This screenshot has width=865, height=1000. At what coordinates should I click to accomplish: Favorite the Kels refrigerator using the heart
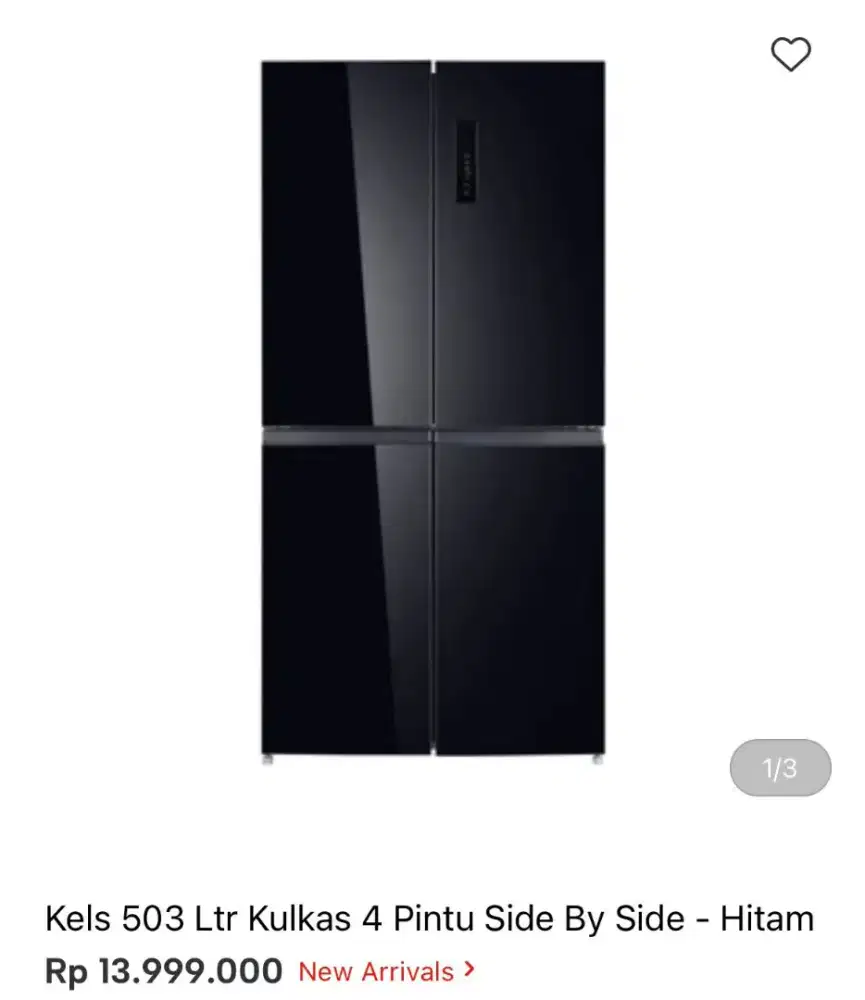pos(793,55)
